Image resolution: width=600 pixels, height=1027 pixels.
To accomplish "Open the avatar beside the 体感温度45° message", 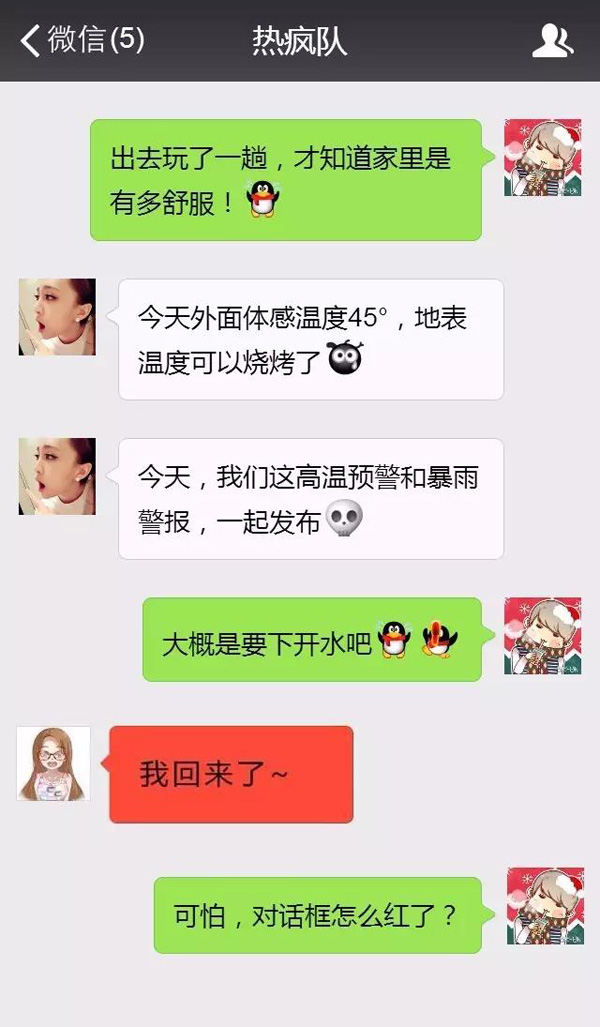I will click(57, 317).
